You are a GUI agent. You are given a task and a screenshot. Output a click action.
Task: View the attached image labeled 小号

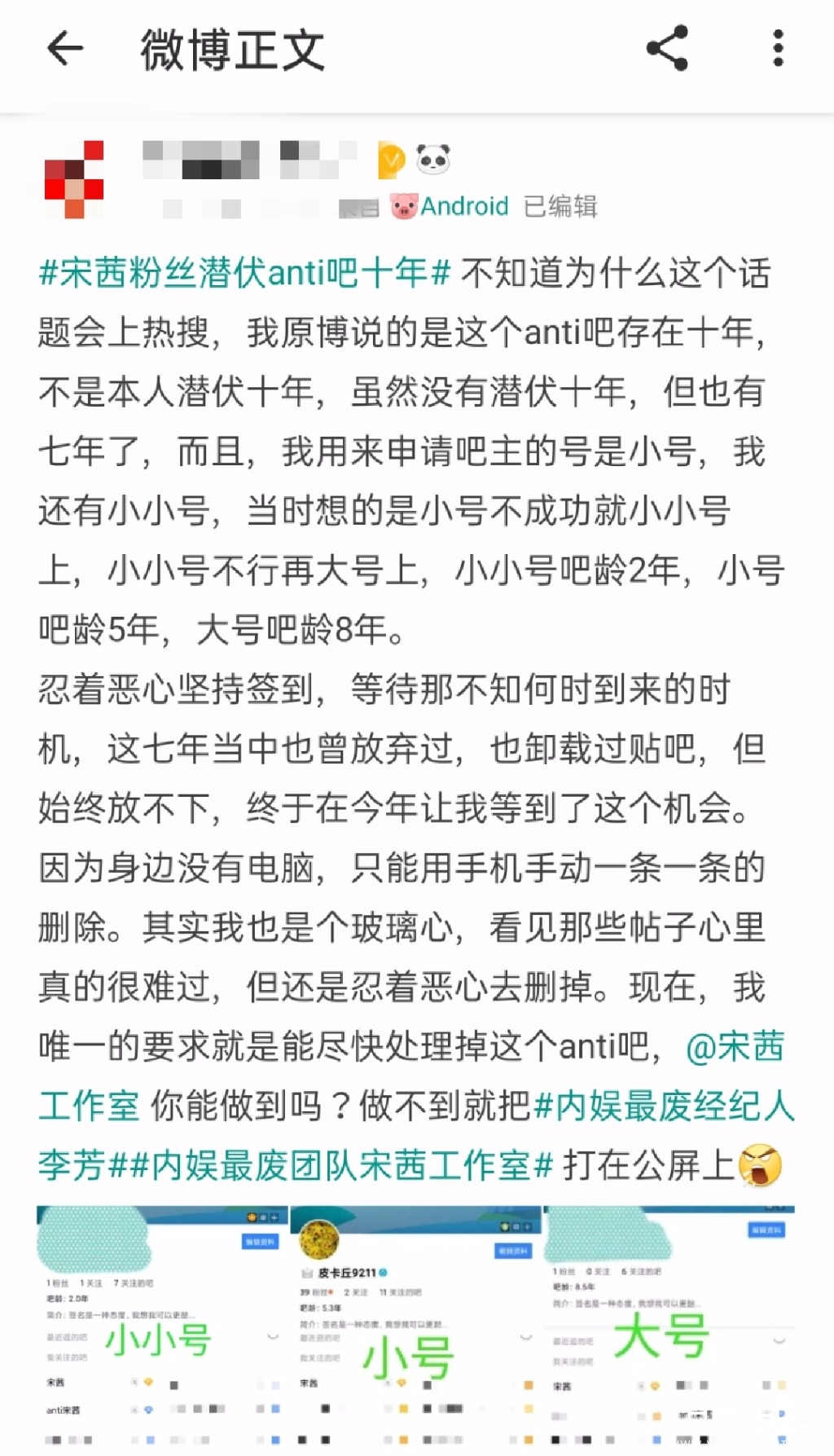(415, 1330)
